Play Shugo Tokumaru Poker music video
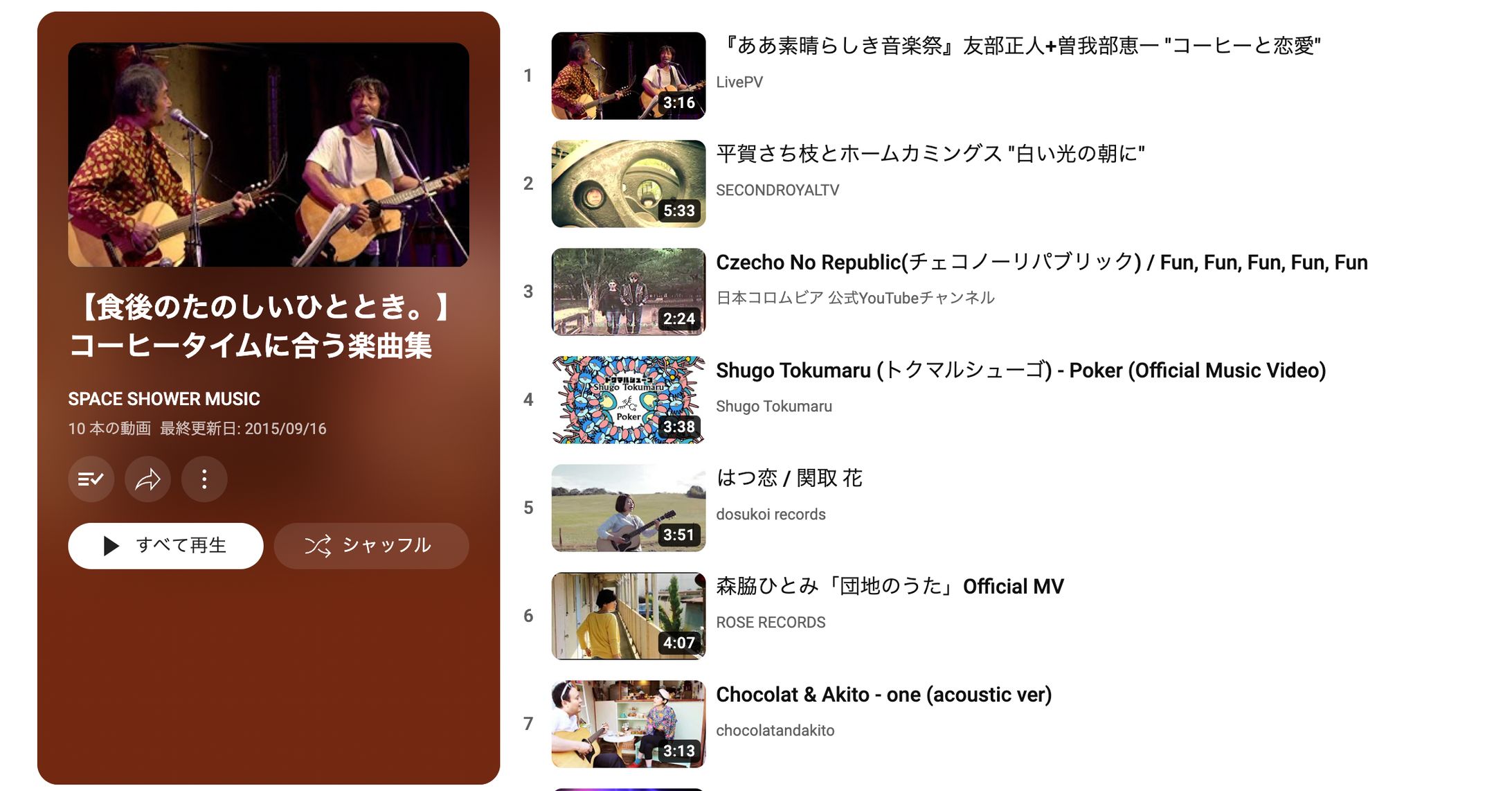1512x791 pixels. [x=1020, y=371]
